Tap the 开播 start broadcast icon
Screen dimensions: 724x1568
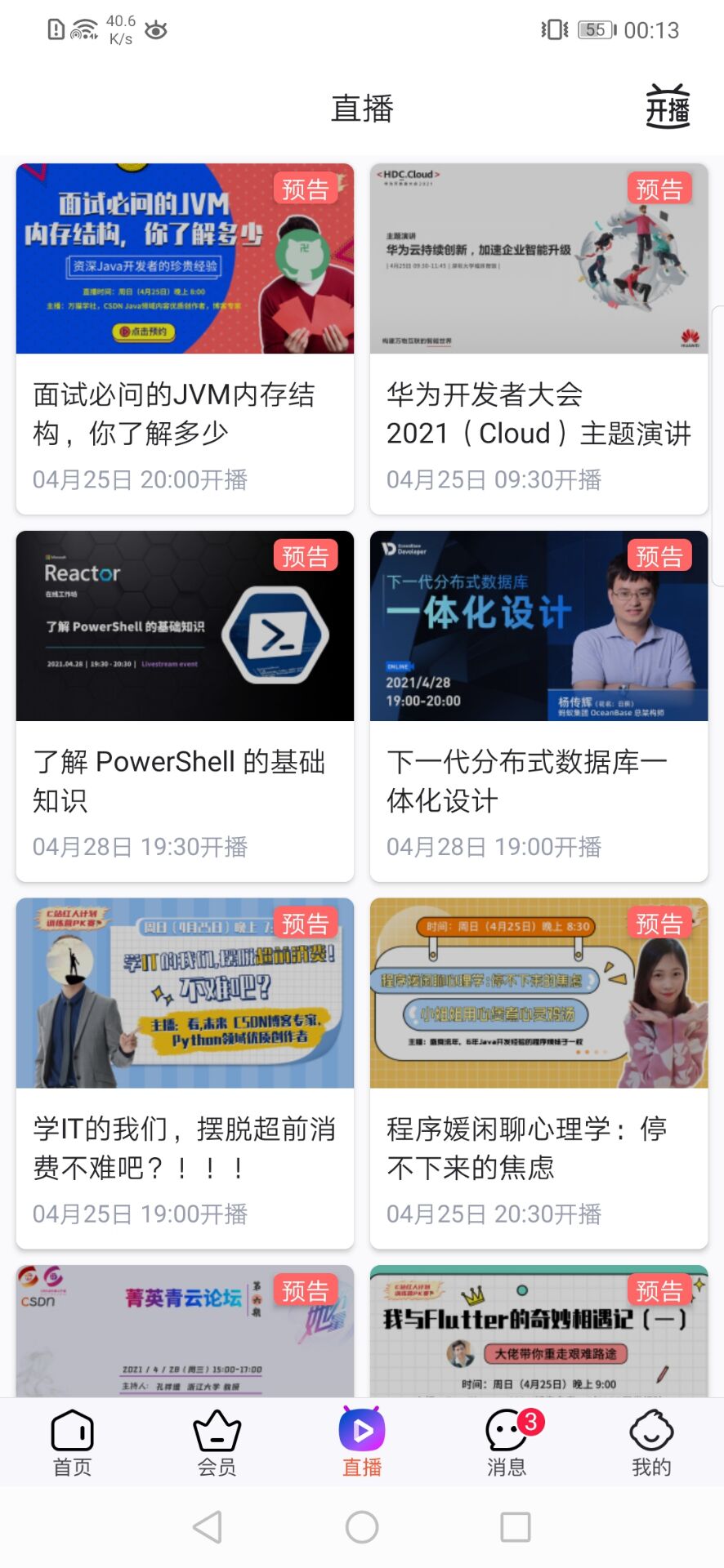point(668,107)
